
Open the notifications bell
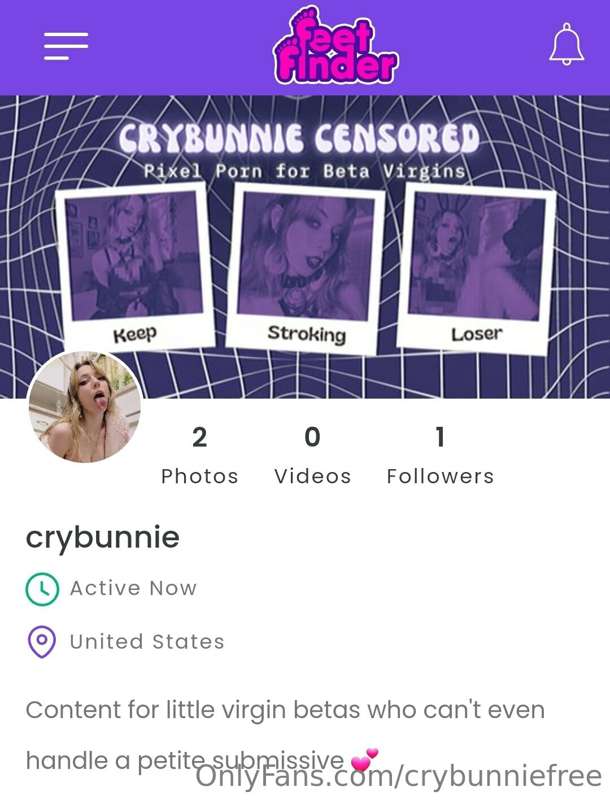(566, 45)
